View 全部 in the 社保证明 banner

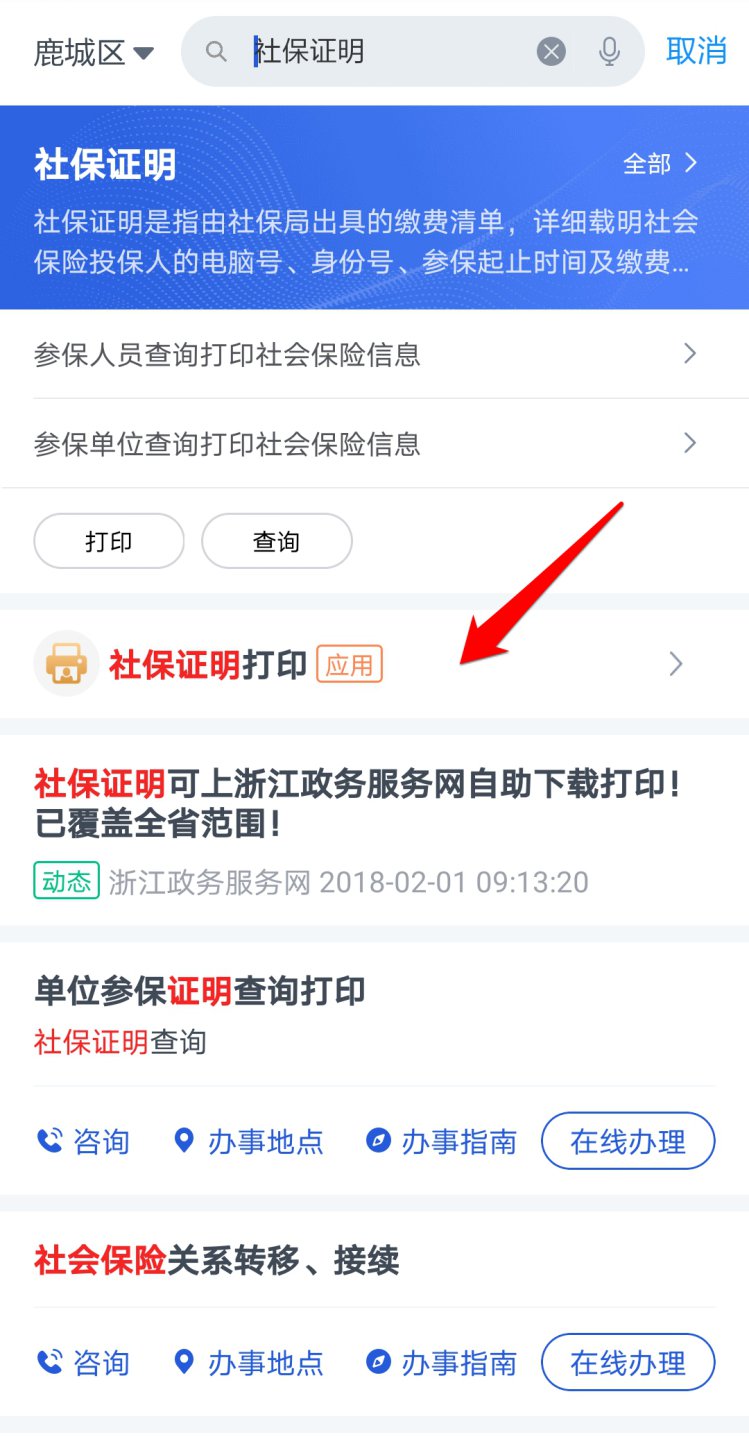660,164
